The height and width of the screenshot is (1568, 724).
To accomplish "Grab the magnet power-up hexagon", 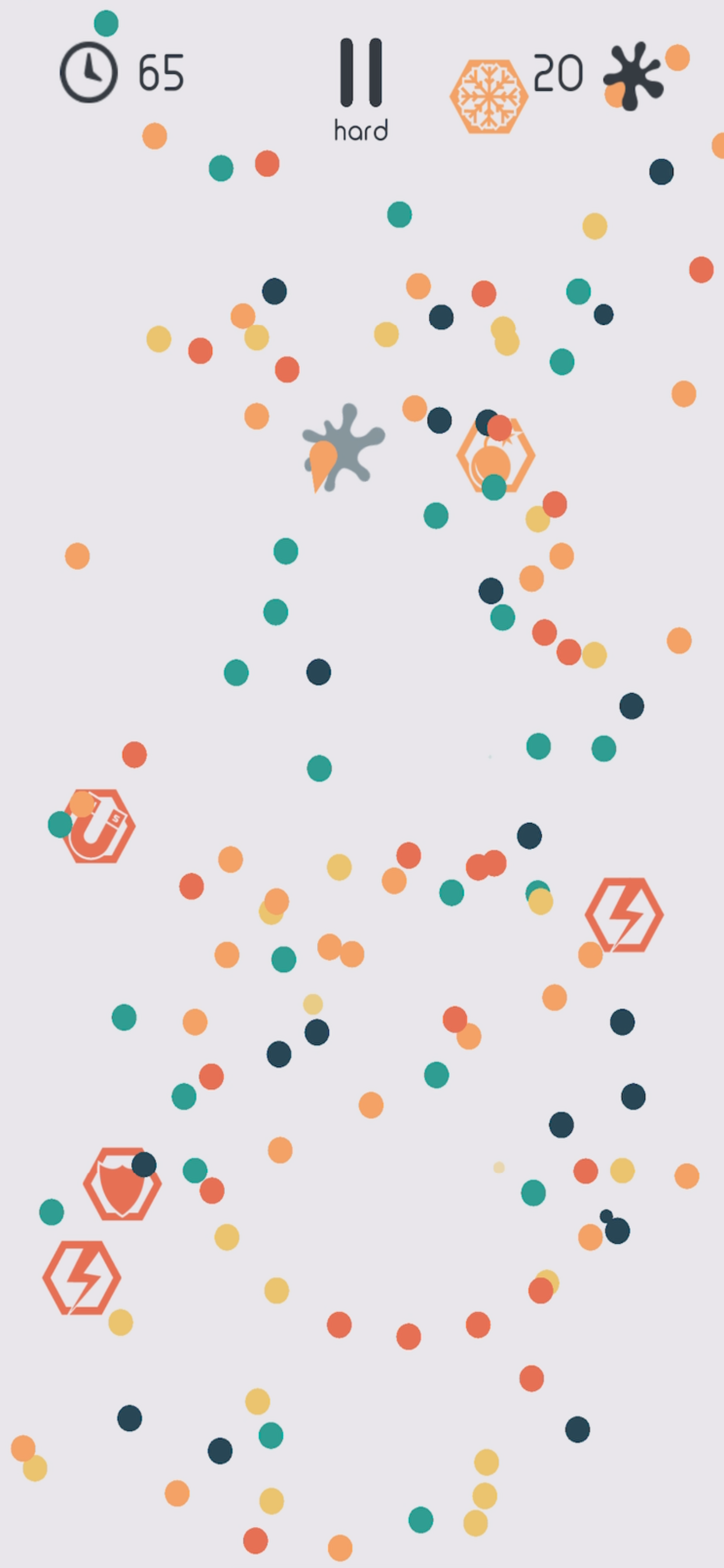I will click(99, 827).
